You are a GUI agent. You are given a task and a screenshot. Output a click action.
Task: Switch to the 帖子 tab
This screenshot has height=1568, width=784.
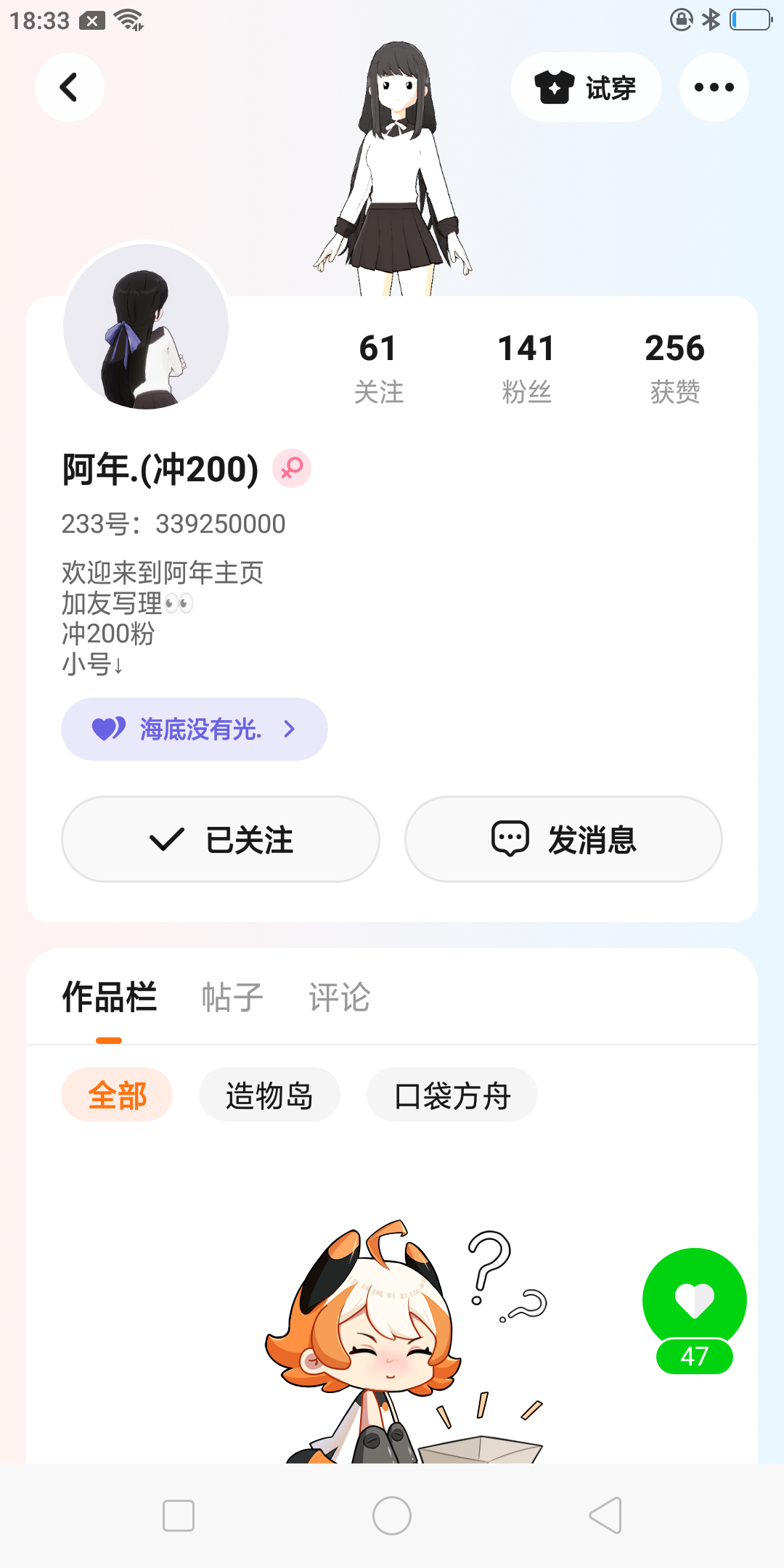coord(232,997)
